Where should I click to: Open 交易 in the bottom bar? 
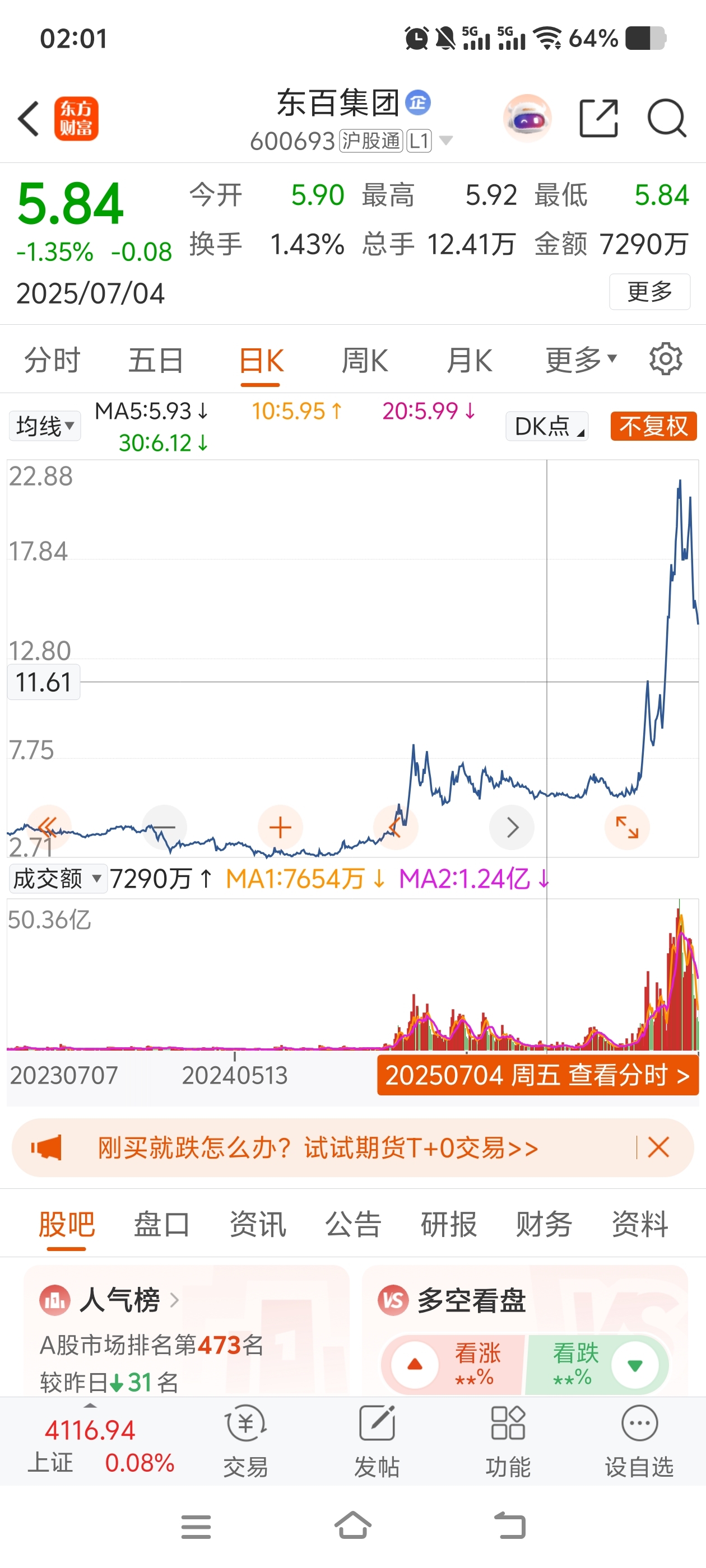coord(245,1441)
